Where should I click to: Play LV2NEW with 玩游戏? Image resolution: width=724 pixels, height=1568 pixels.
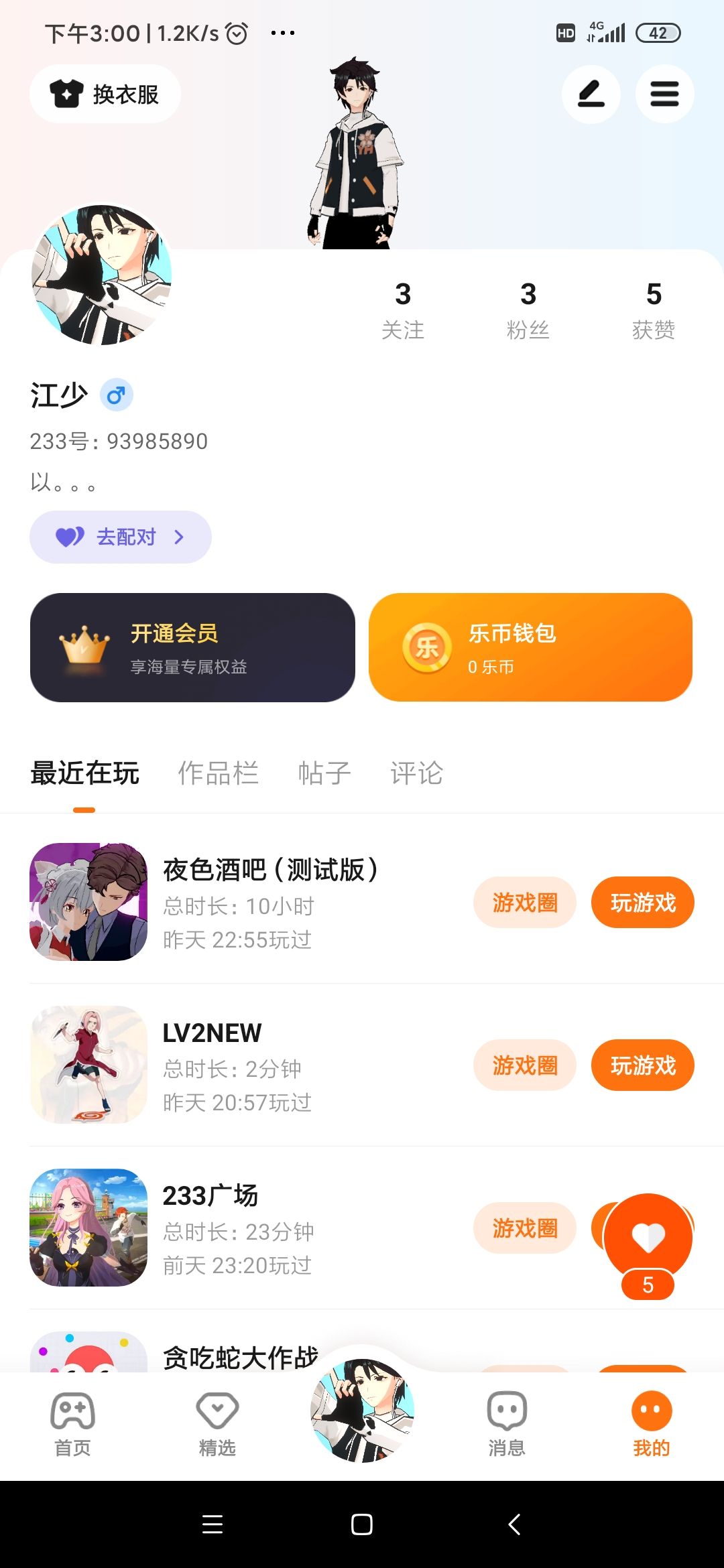(x=642, y=1065)
